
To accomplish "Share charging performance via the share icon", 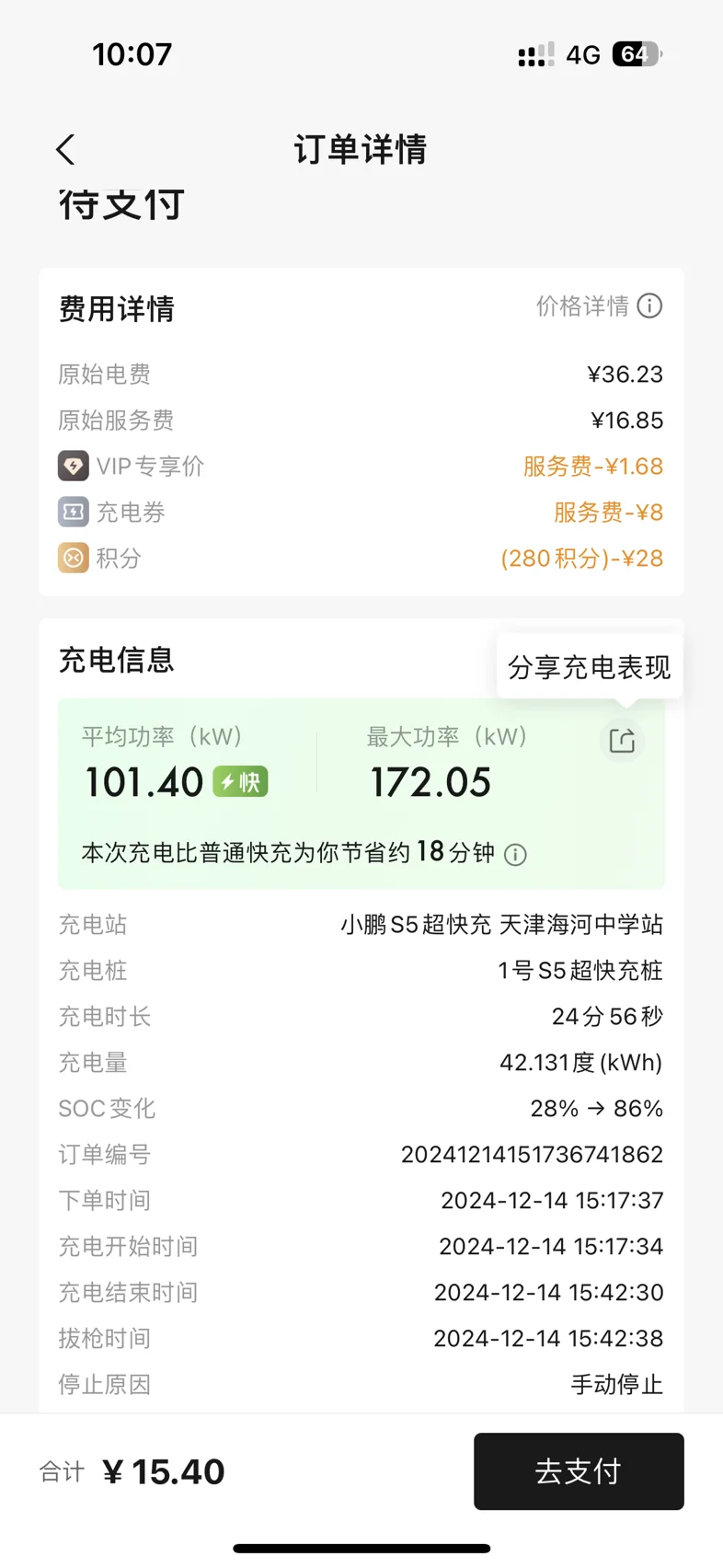I will tap(622, 741).
